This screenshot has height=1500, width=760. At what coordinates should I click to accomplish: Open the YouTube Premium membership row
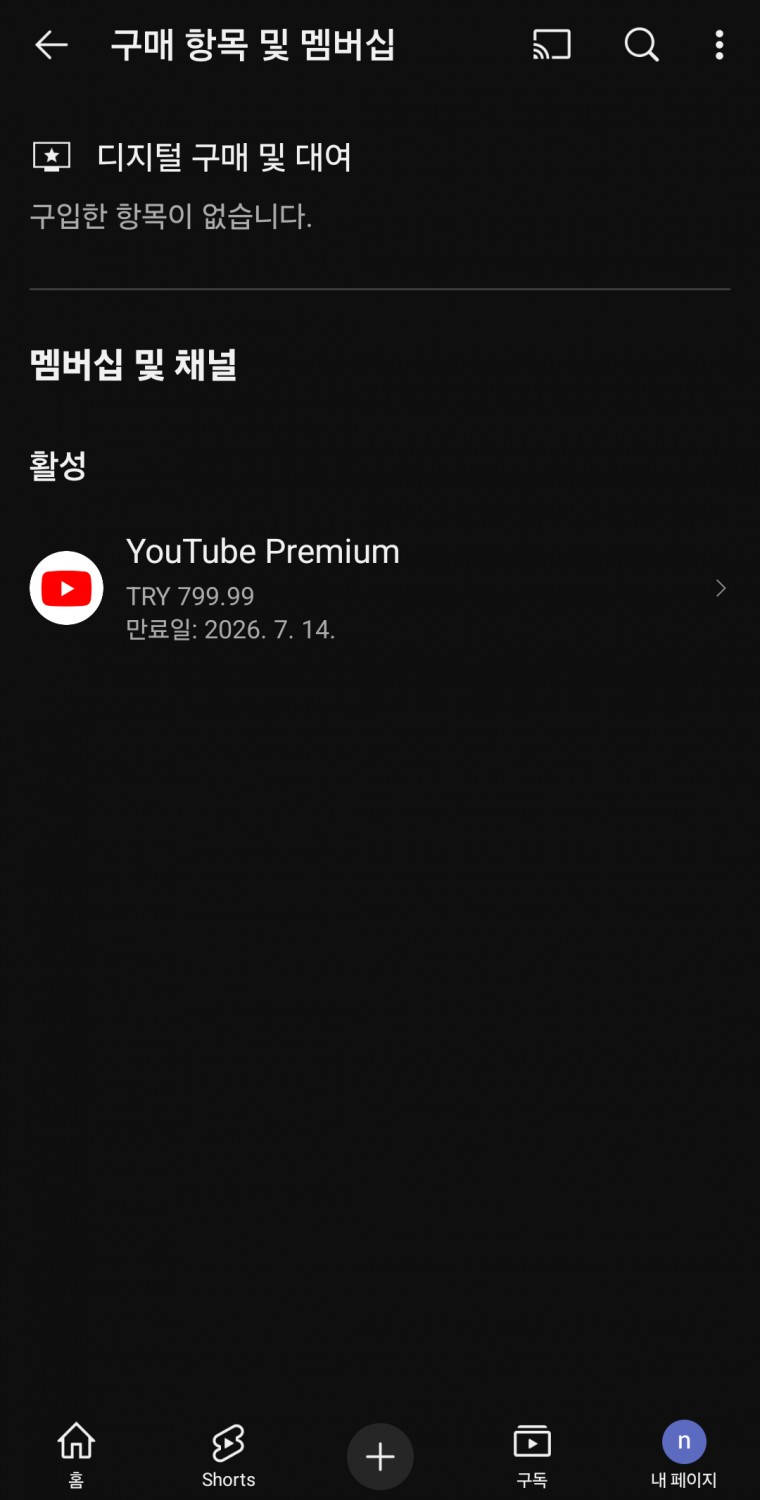pyautogui.click(x=380, y=588)
